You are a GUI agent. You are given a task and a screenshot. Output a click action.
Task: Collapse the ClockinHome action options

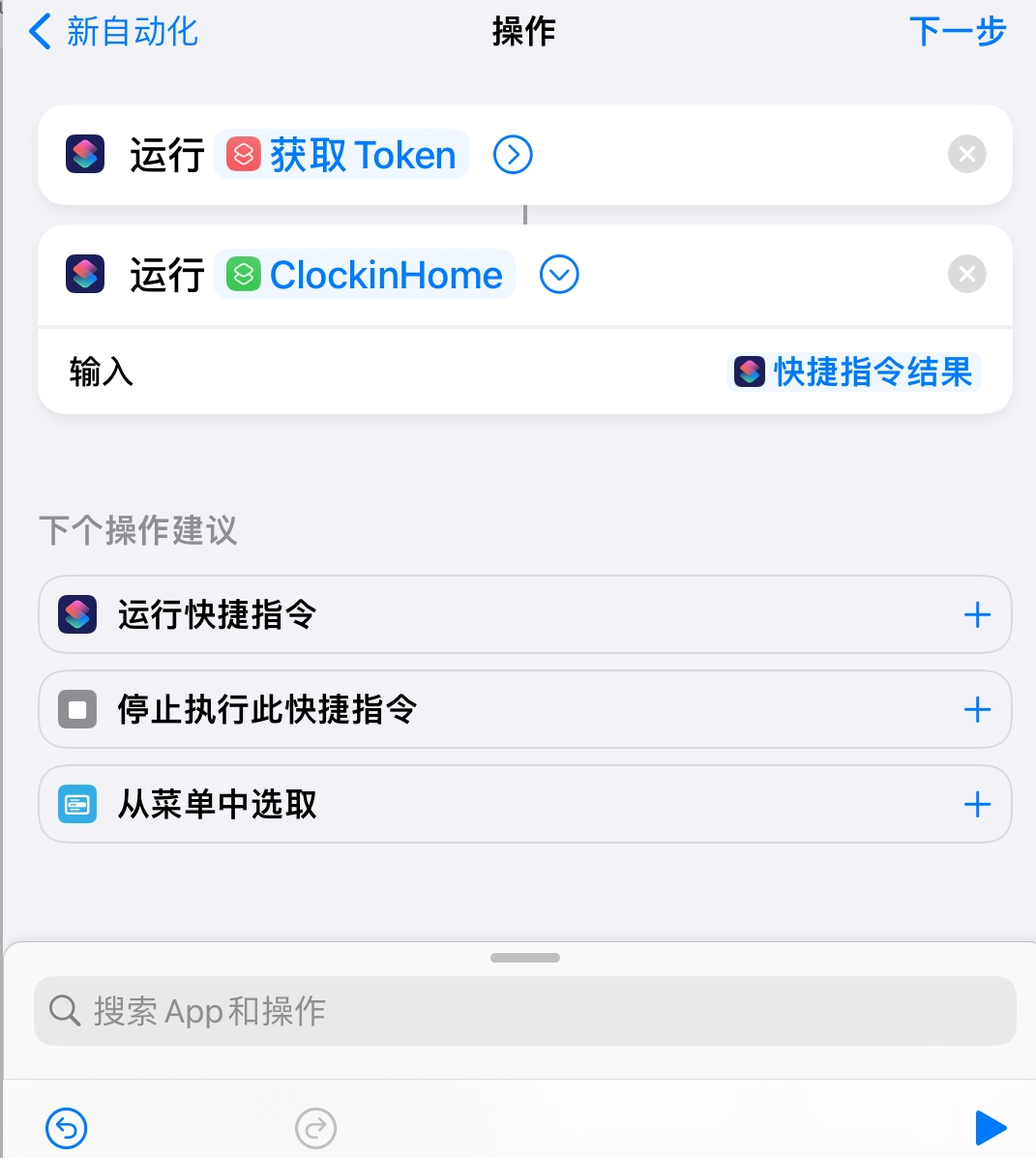coord(559,275)
